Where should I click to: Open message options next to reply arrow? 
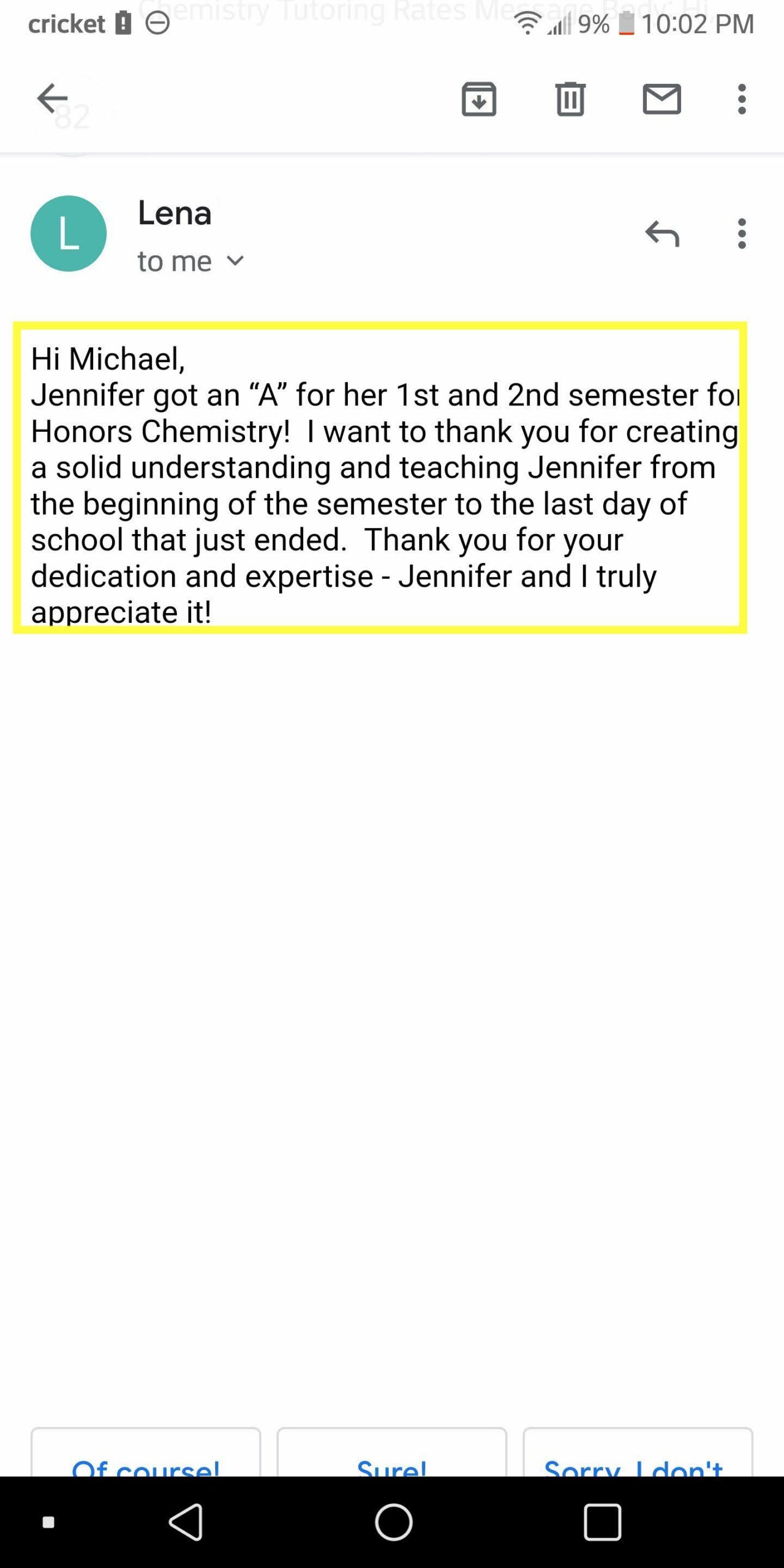pos(742,233)
